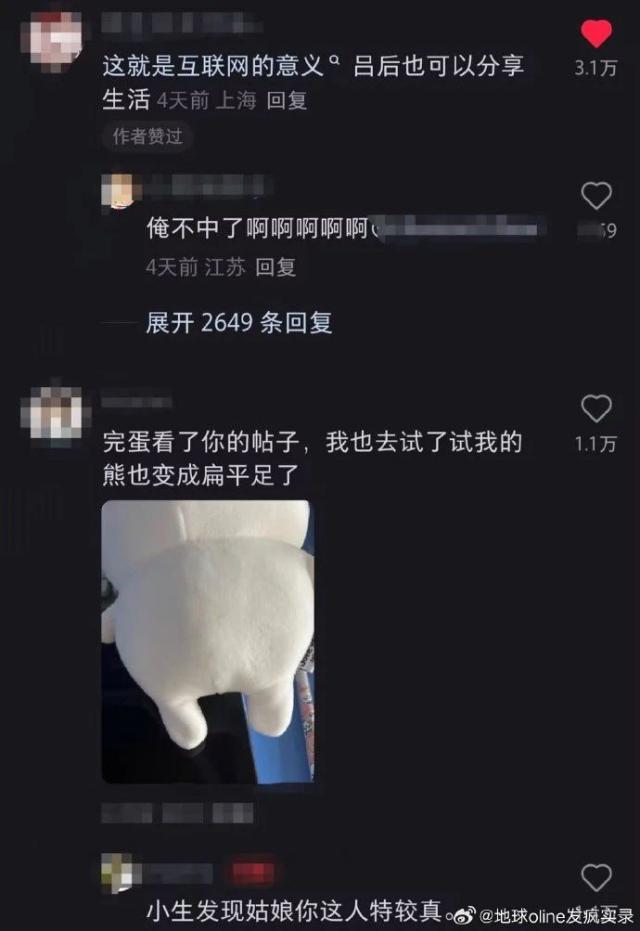
Task: Like the 小生发现姑娘 comment
Action: click(x=597, y=877)
